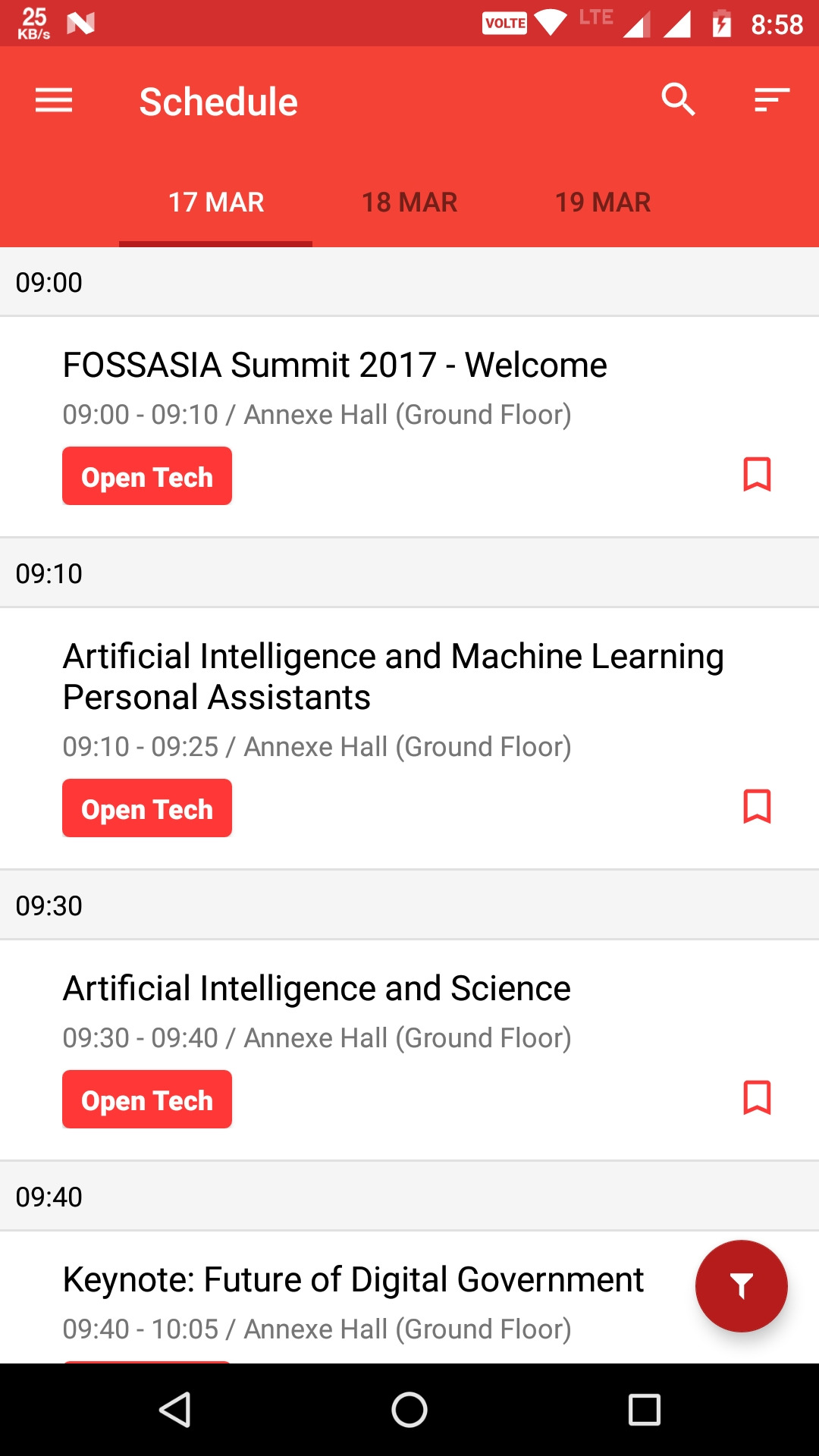Switch to the 18 MAR tab

(409, 202)
